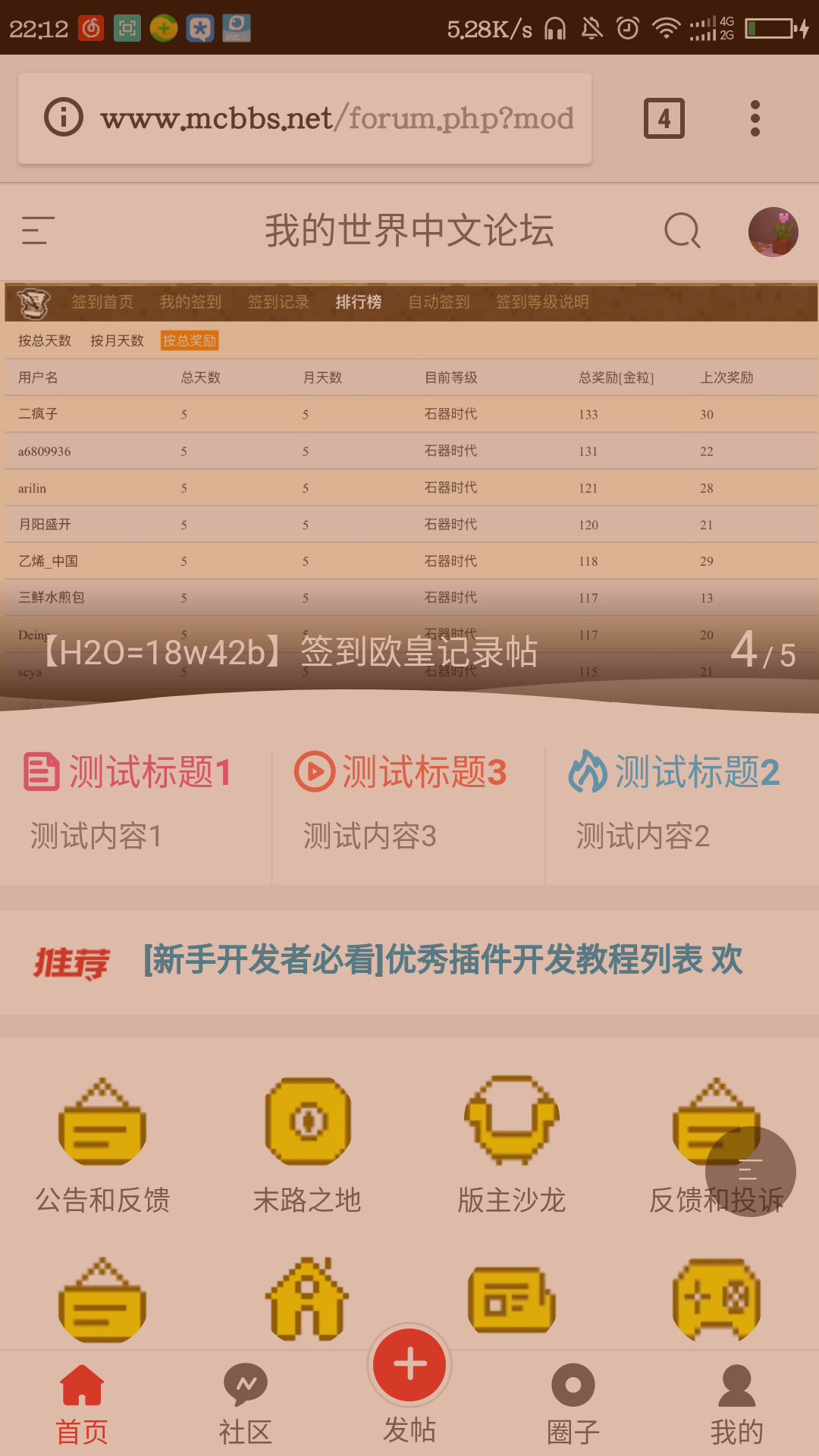
Task: Switch to the 社区 tab
Action: tap(245, 1403)
